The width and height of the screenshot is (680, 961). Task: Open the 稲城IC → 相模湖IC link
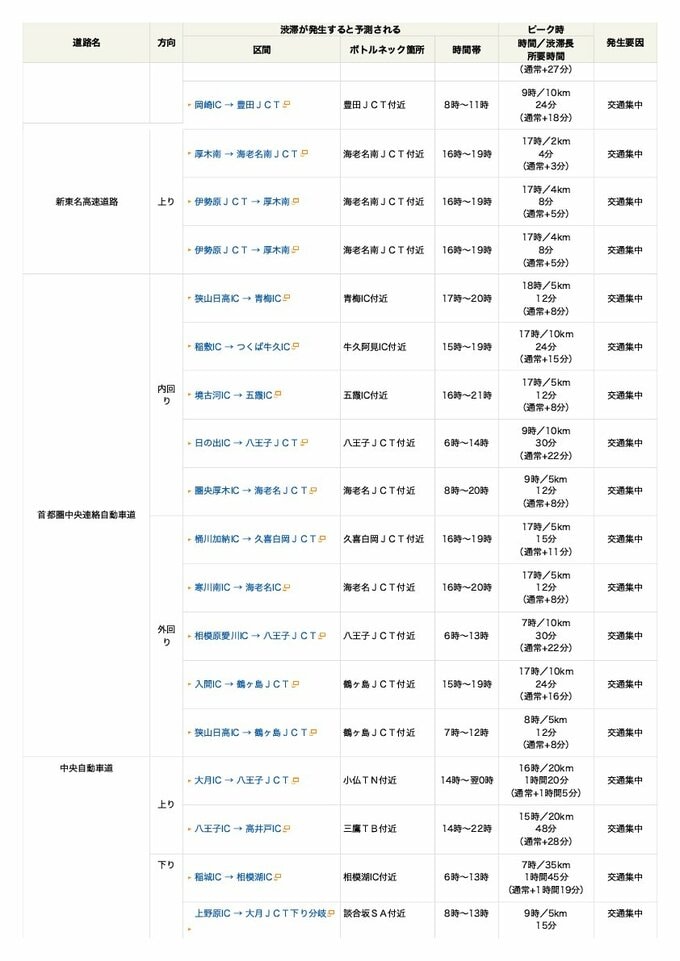click(237, 877)
